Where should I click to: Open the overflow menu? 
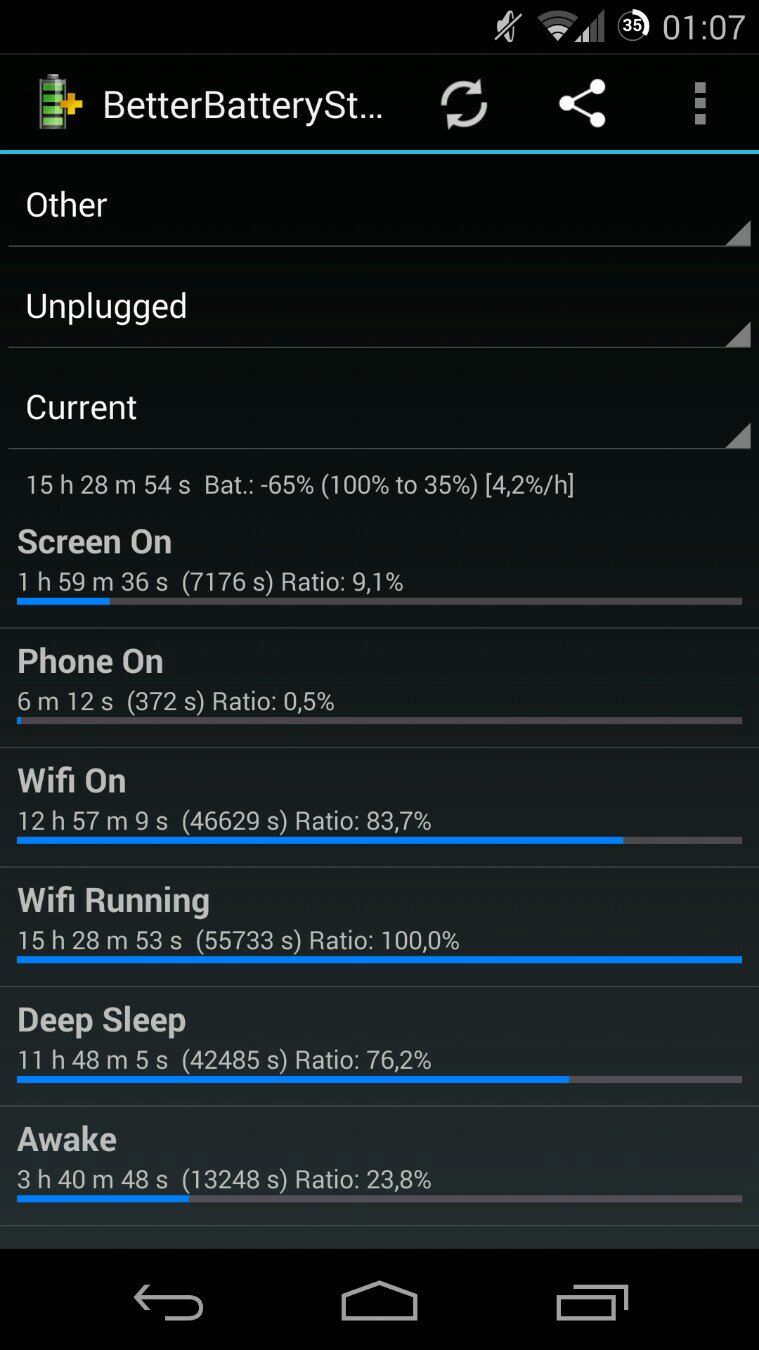(x=700, y=104)
